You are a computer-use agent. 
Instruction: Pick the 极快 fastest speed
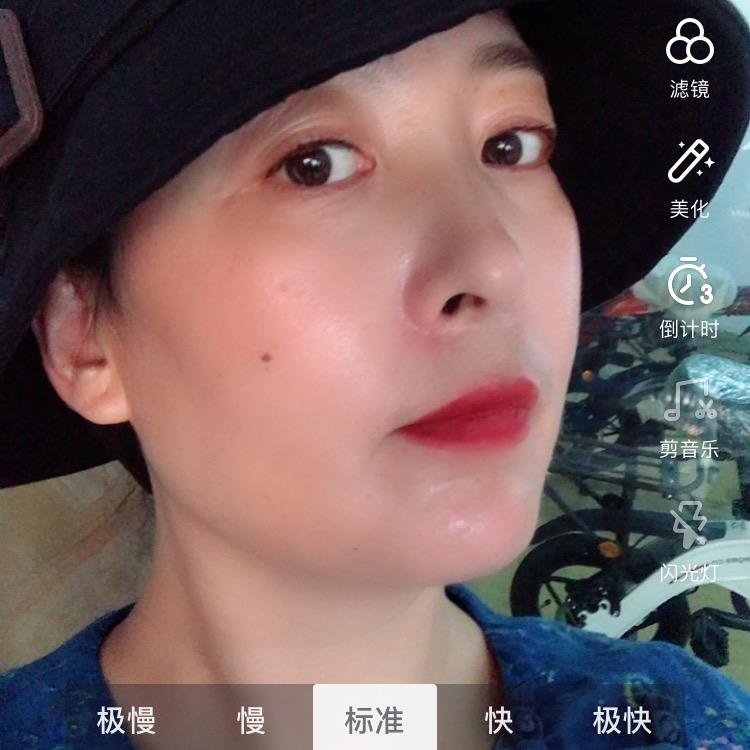pos(622,720)
